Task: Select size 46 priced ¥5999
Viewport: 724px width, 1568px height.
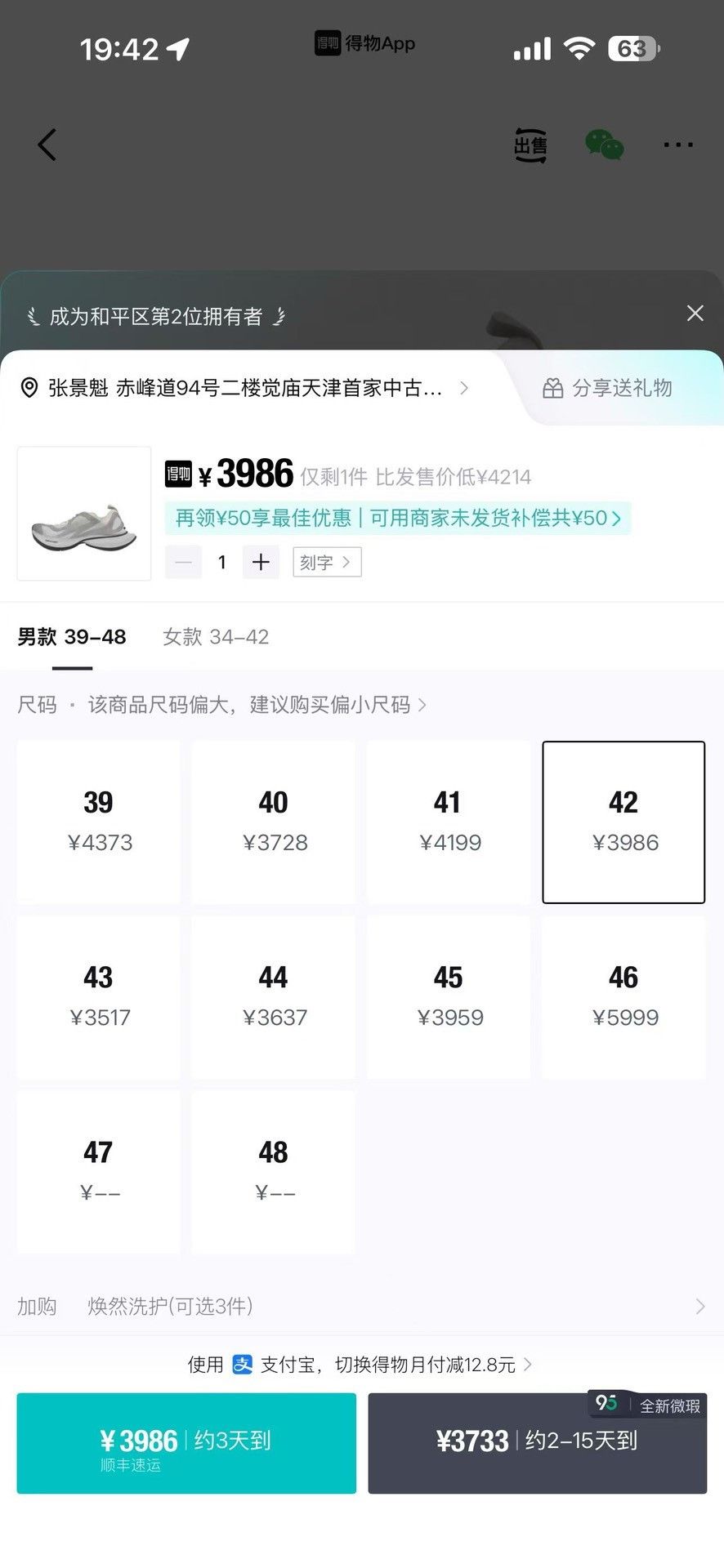Action: point(624,997)
